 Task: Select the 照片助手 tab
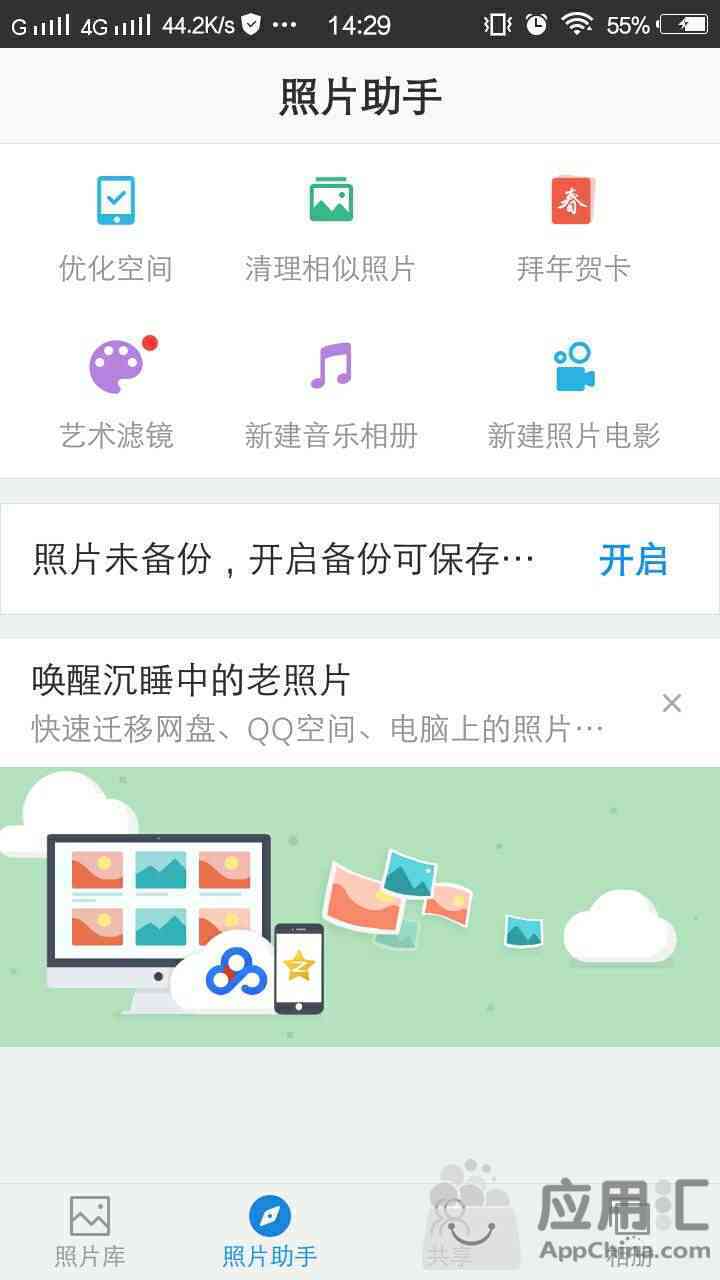[x=270, y=1232]
